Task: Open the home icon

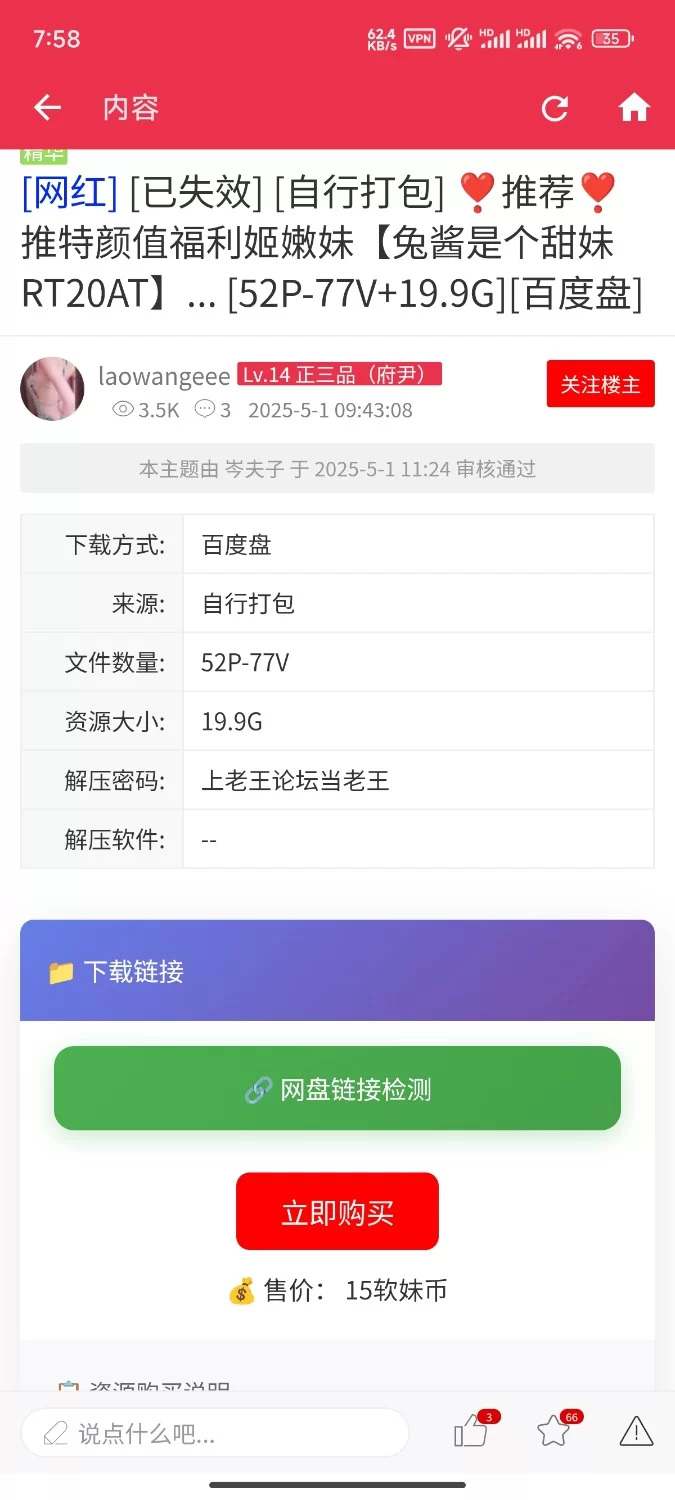Action: [x=634, y=107]
